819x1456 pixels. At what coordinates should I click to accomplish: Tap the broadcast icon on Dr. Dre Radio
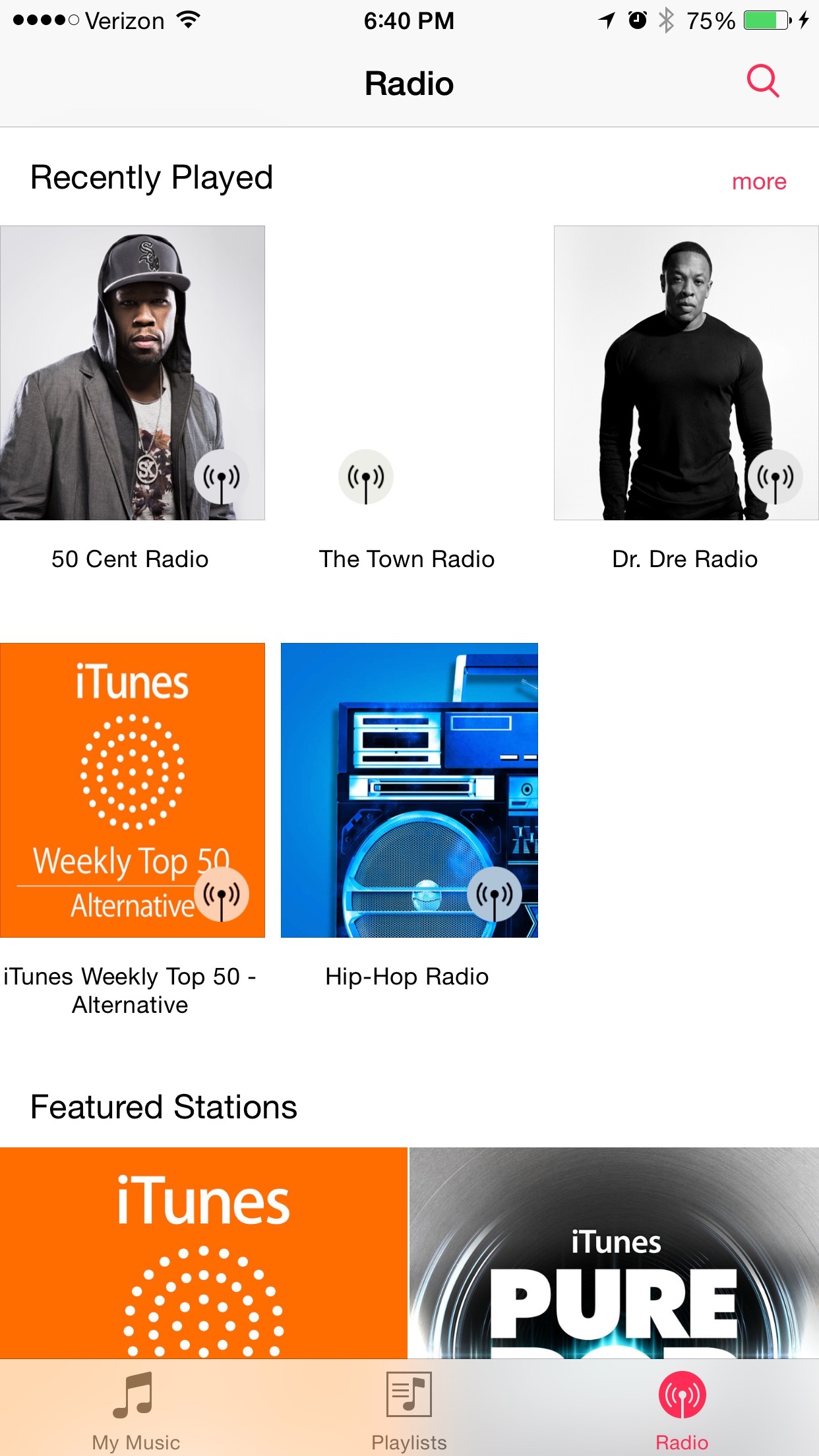click(775, 476)
